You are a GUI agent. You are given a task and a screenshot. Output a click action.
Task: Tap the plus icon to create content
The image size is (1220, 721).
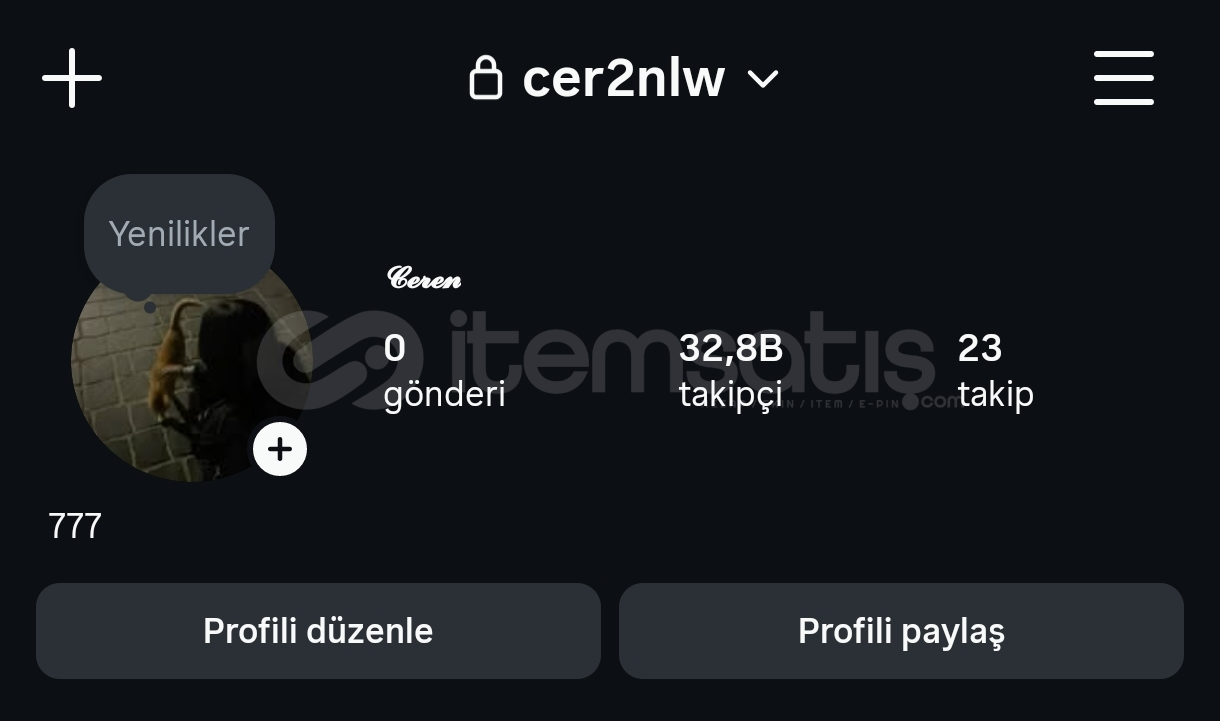[72, 78]
